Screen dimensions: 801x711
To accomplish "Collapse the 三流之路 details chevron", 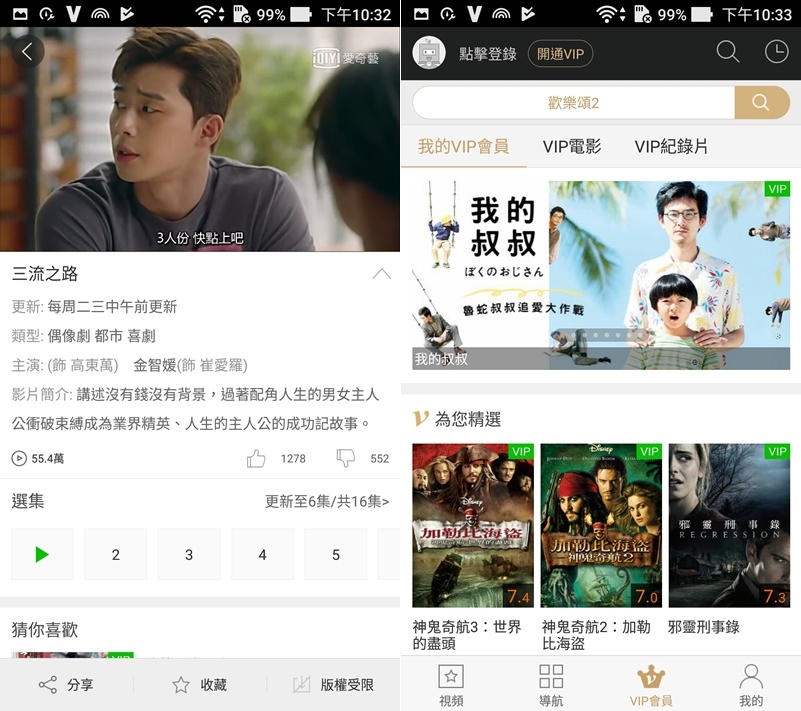I will [381, 273].
